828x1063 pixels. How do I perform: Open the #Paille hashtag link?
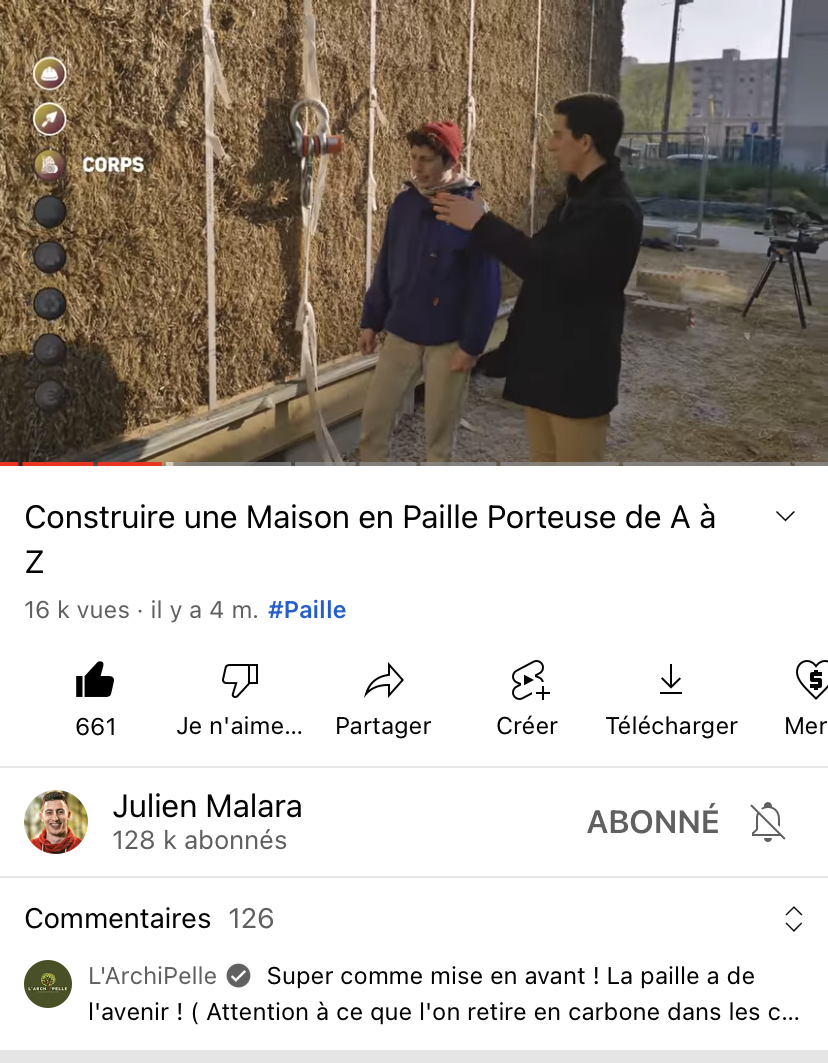307,610
